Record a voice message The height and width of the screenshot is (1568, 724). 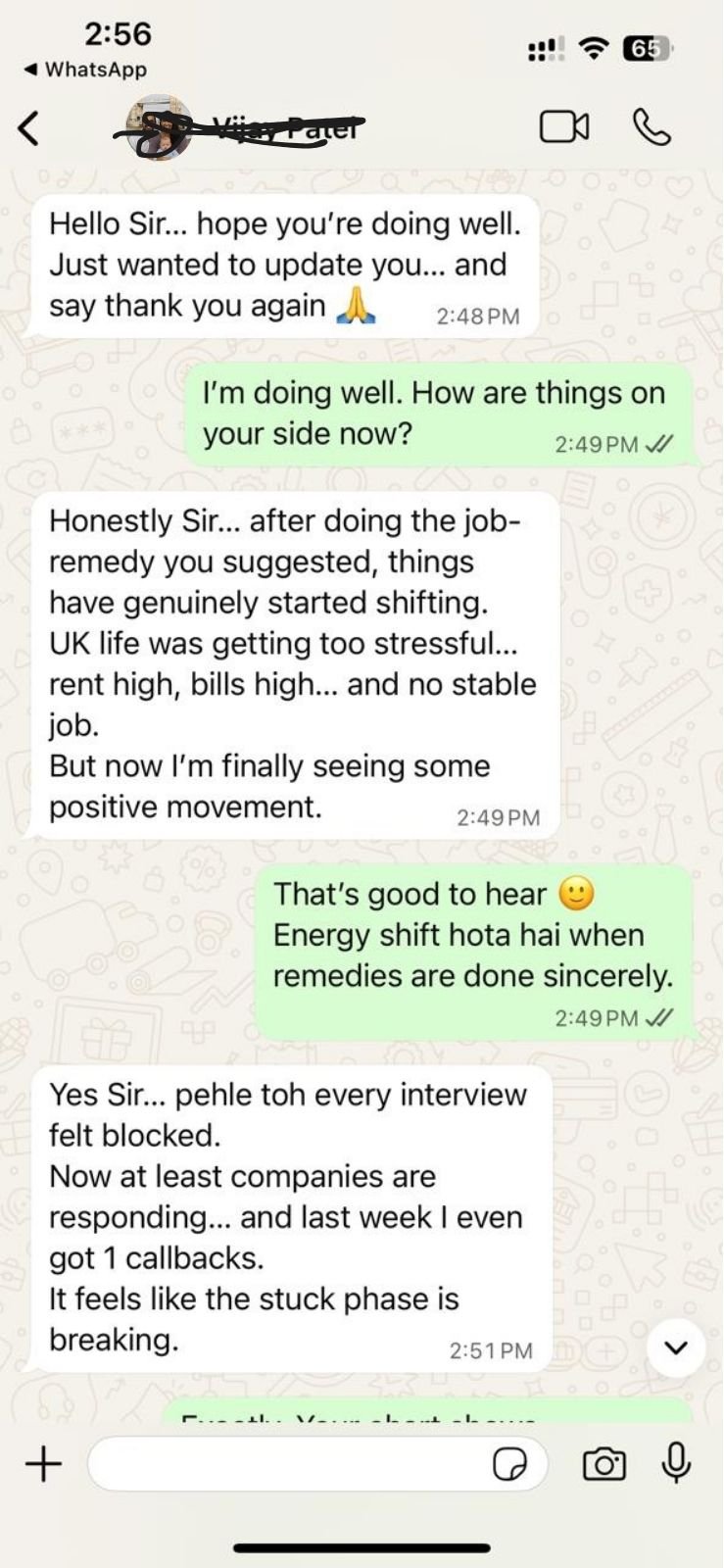pos(676,1463)
